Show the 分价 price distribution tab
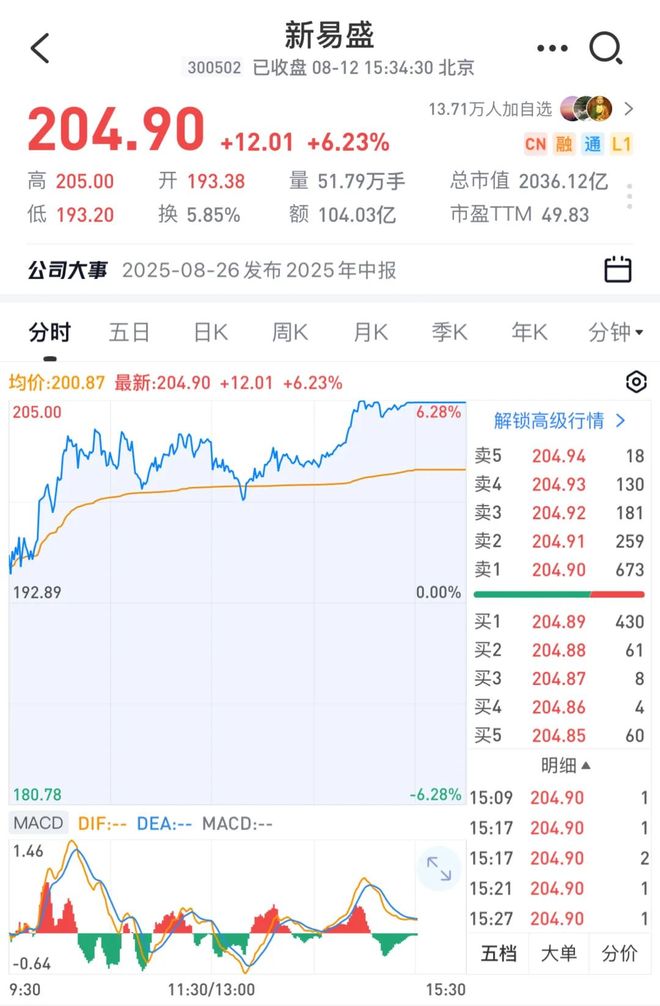Screen dimensions: 660x1006 619,954
